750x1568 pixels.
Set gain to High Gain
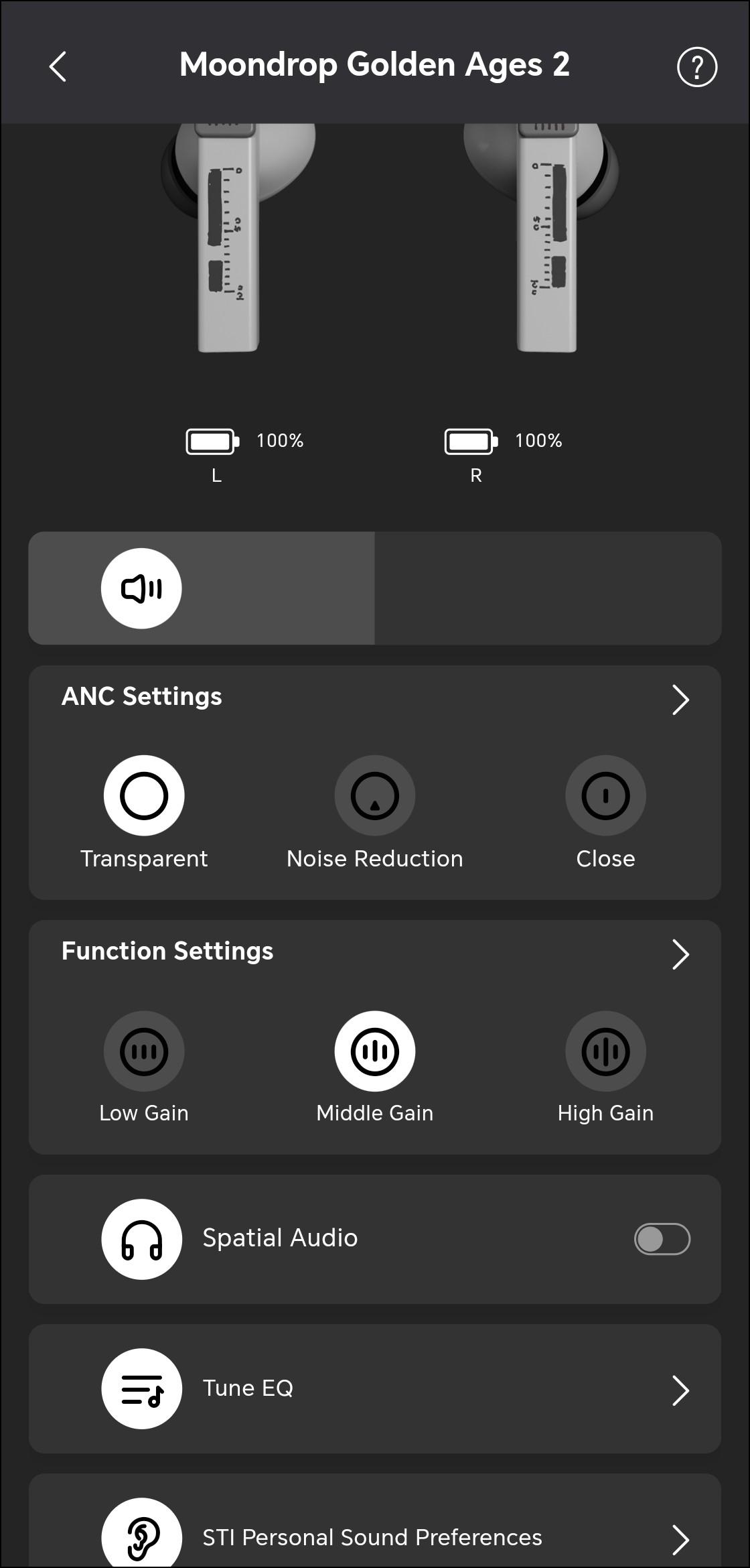(x=605, y=1051)
